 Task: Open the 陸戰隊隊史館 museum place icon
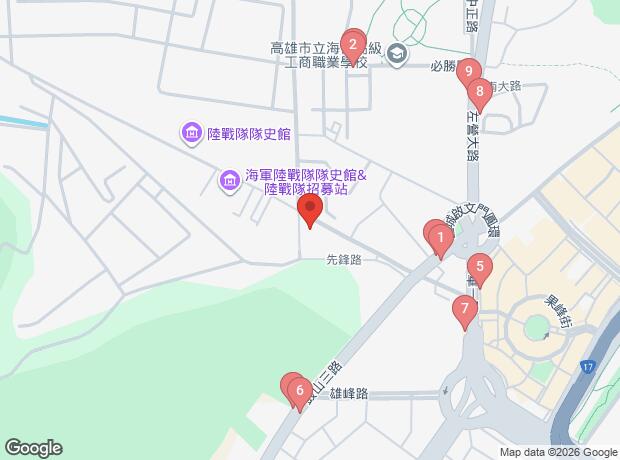[190, 133]
